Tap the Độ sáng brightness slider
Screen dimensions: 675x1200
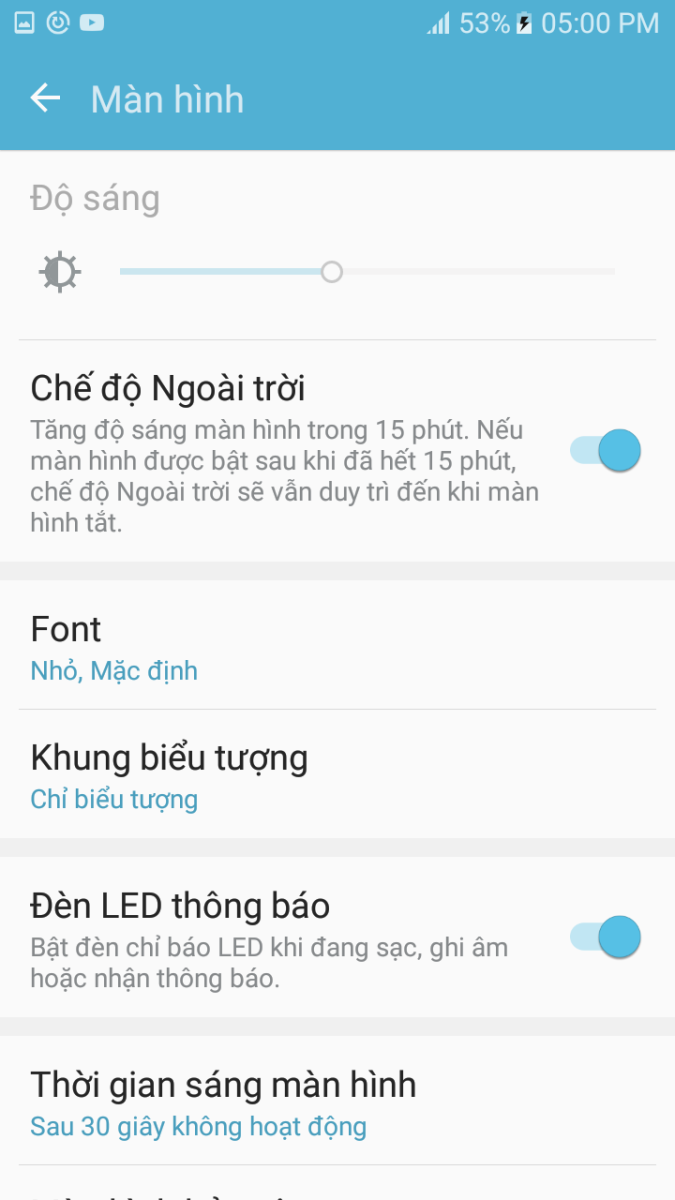[x=366, y=272]
